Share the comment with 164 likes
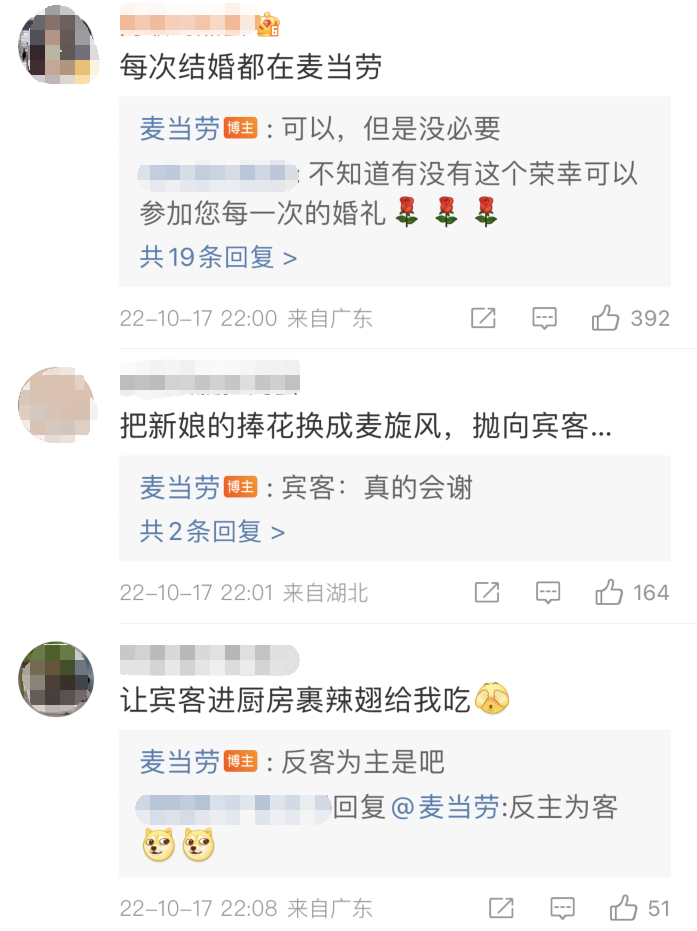 (486, 593)
